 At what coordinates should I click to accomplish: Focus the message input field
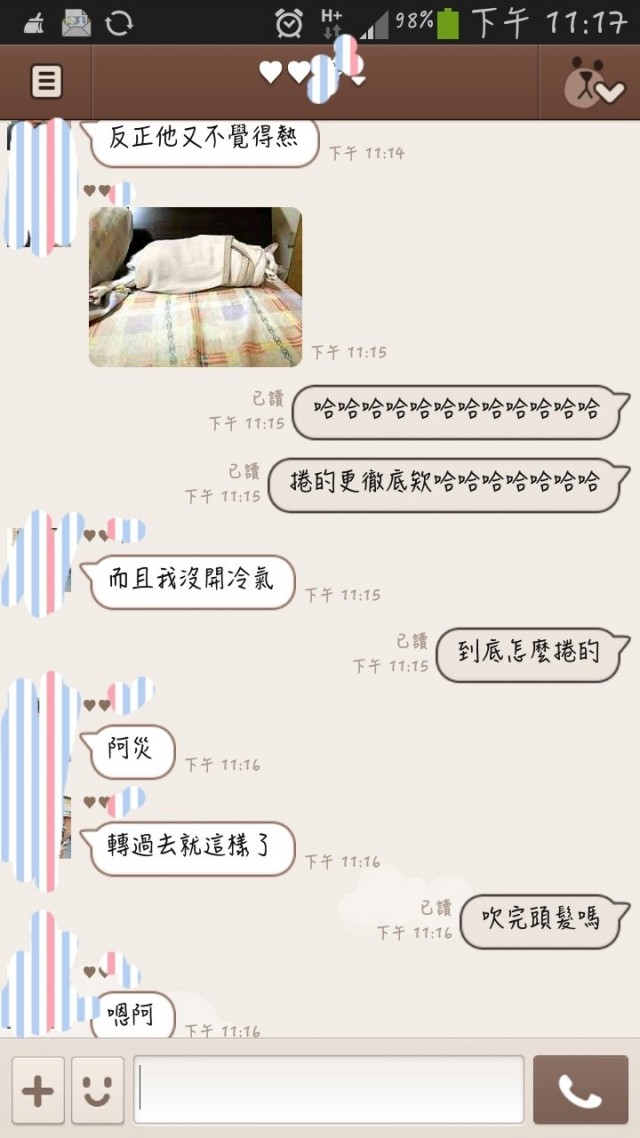[x=328, y=1090]
